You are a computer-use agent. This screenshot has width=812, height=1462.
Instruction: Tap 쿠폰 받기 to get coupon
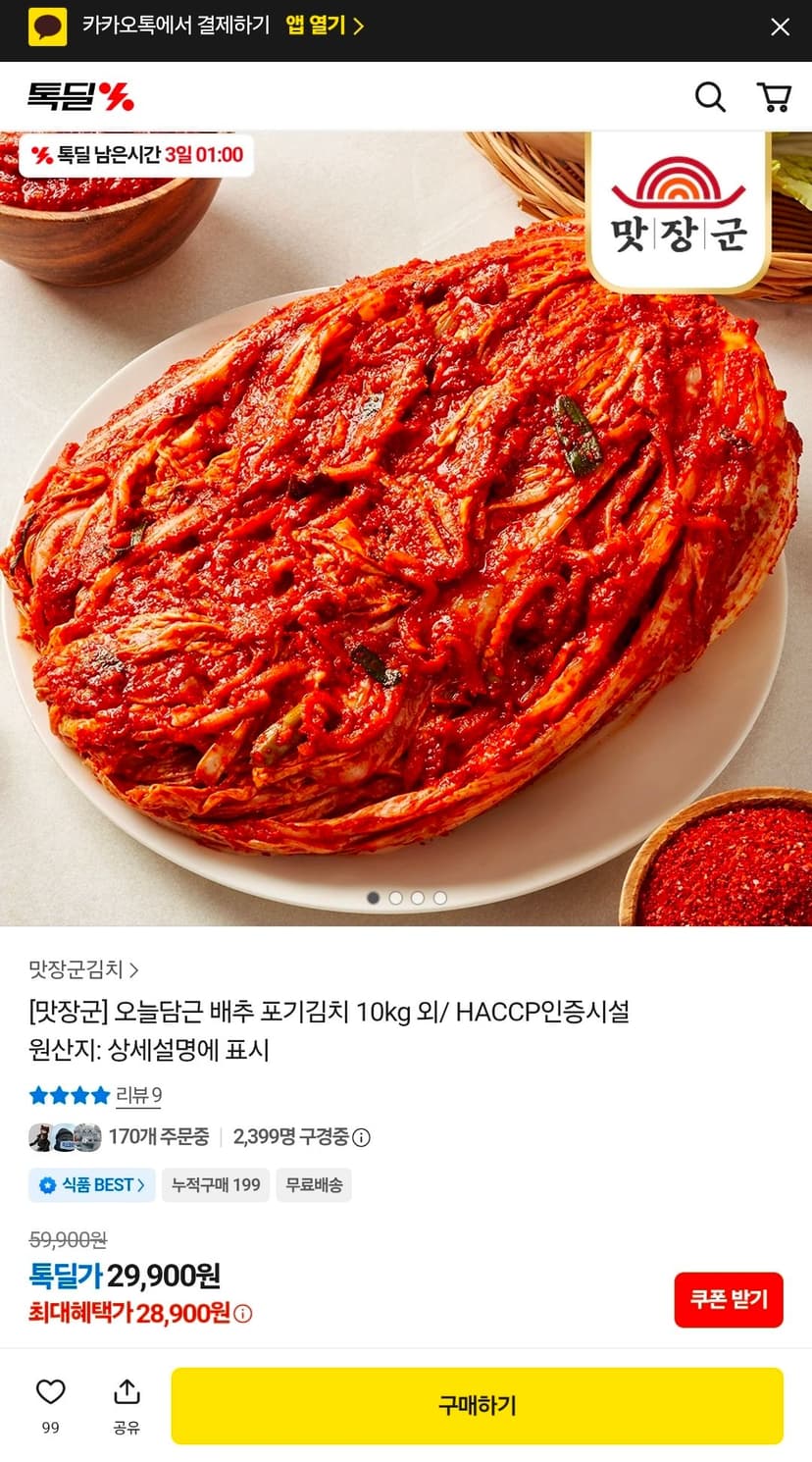(729, 1299)
